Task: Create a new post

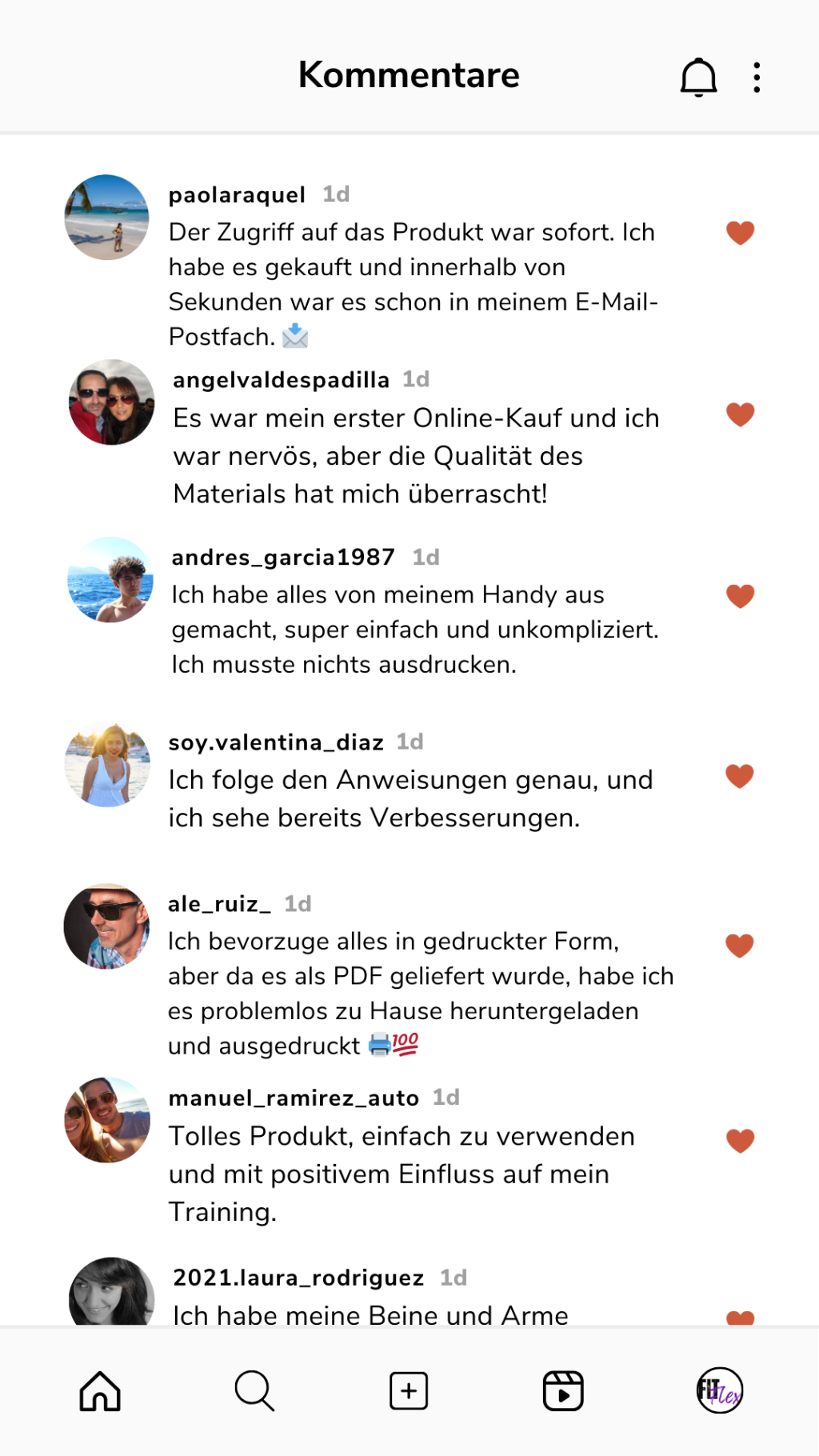Action: tap(409, 1391)
